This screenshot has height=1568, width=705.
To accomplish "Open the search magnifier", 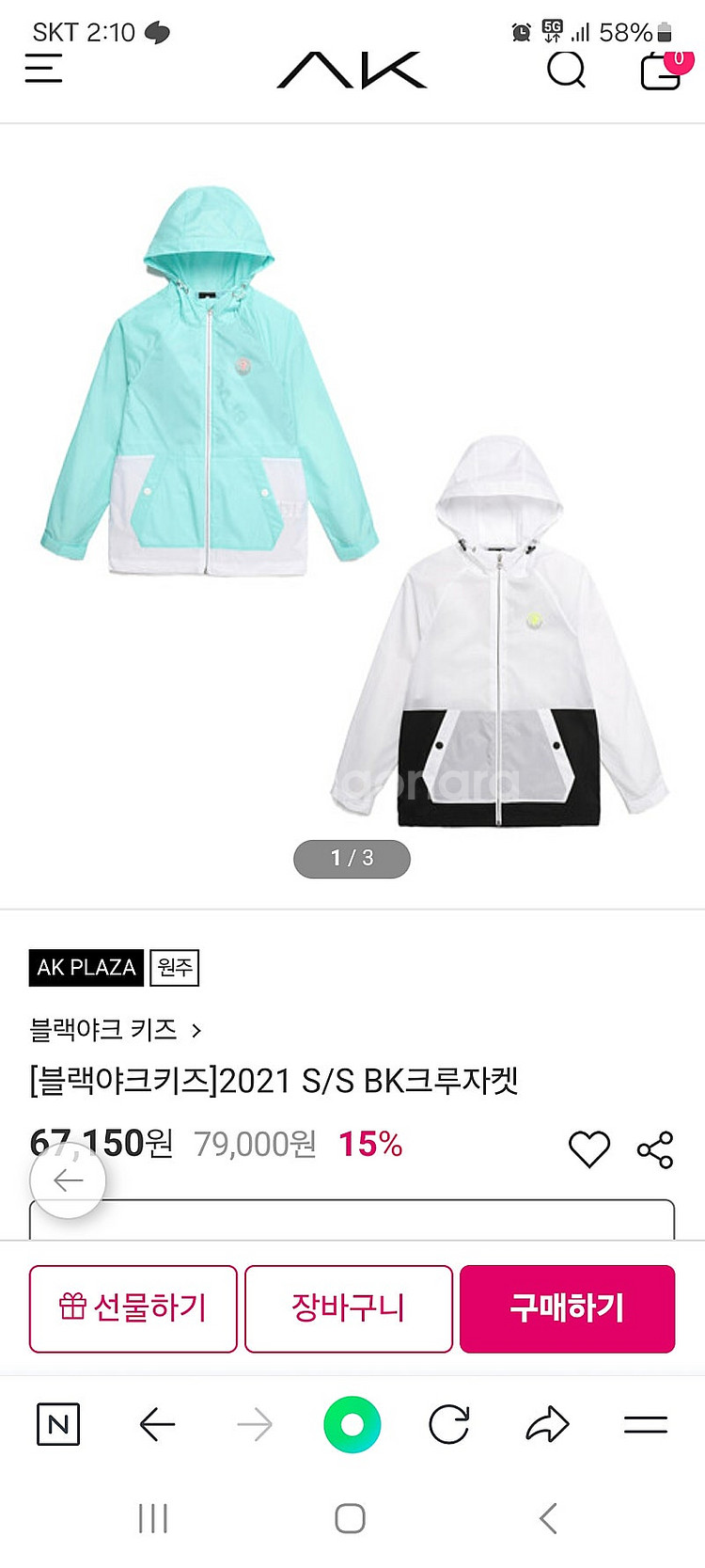I will (566, 69).
